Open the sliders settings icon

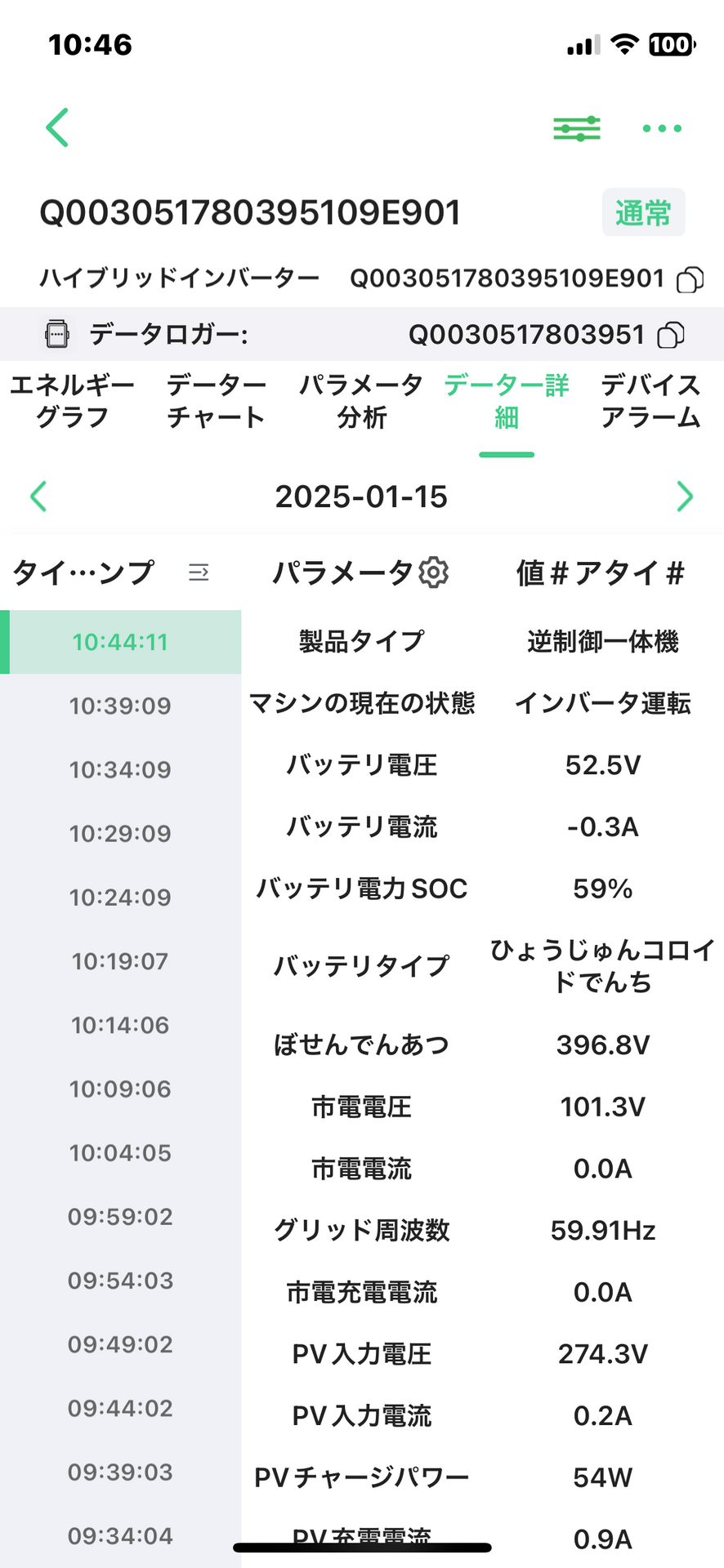click(x=577, y=128)
